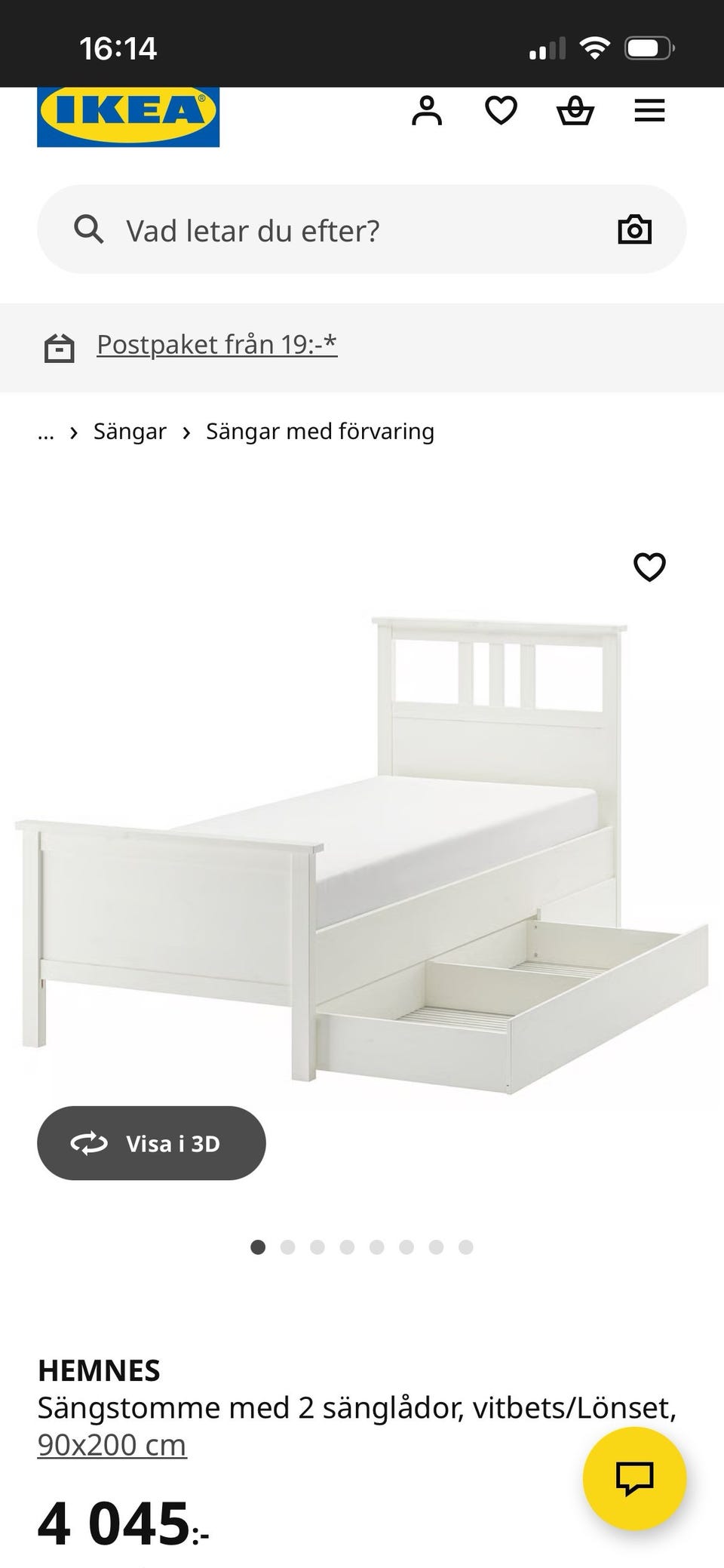Expand the collapsed breadcrumb ellipsis
Screen dimensions: 724x1568
tap(46, 432)
